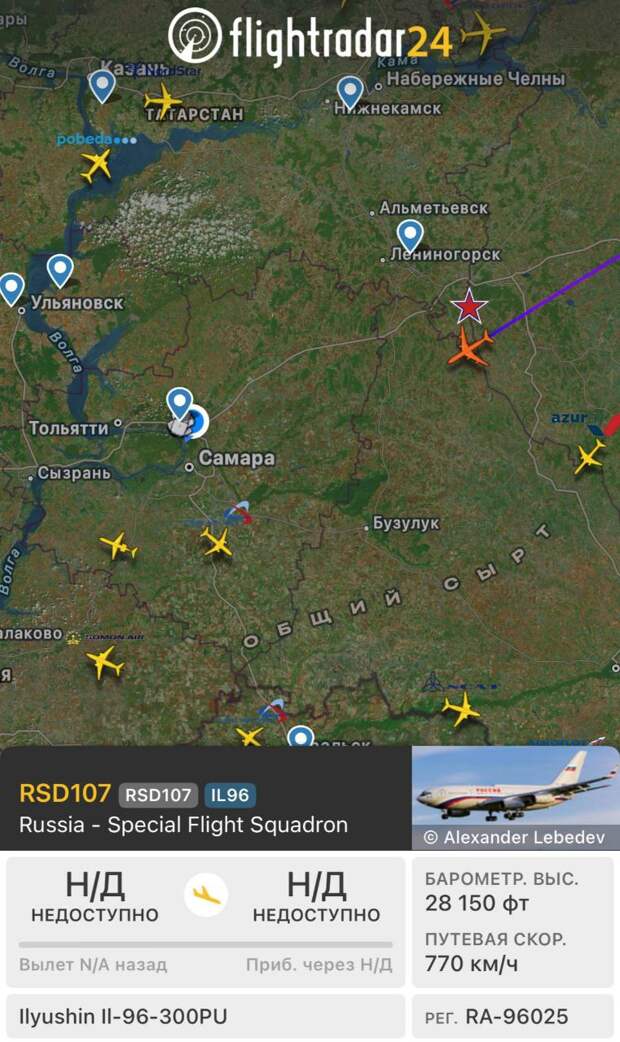Select the airport pin above Самара
Image resolution: width=620 pixels, height=1042 pixels.
[x=179, y=404]
